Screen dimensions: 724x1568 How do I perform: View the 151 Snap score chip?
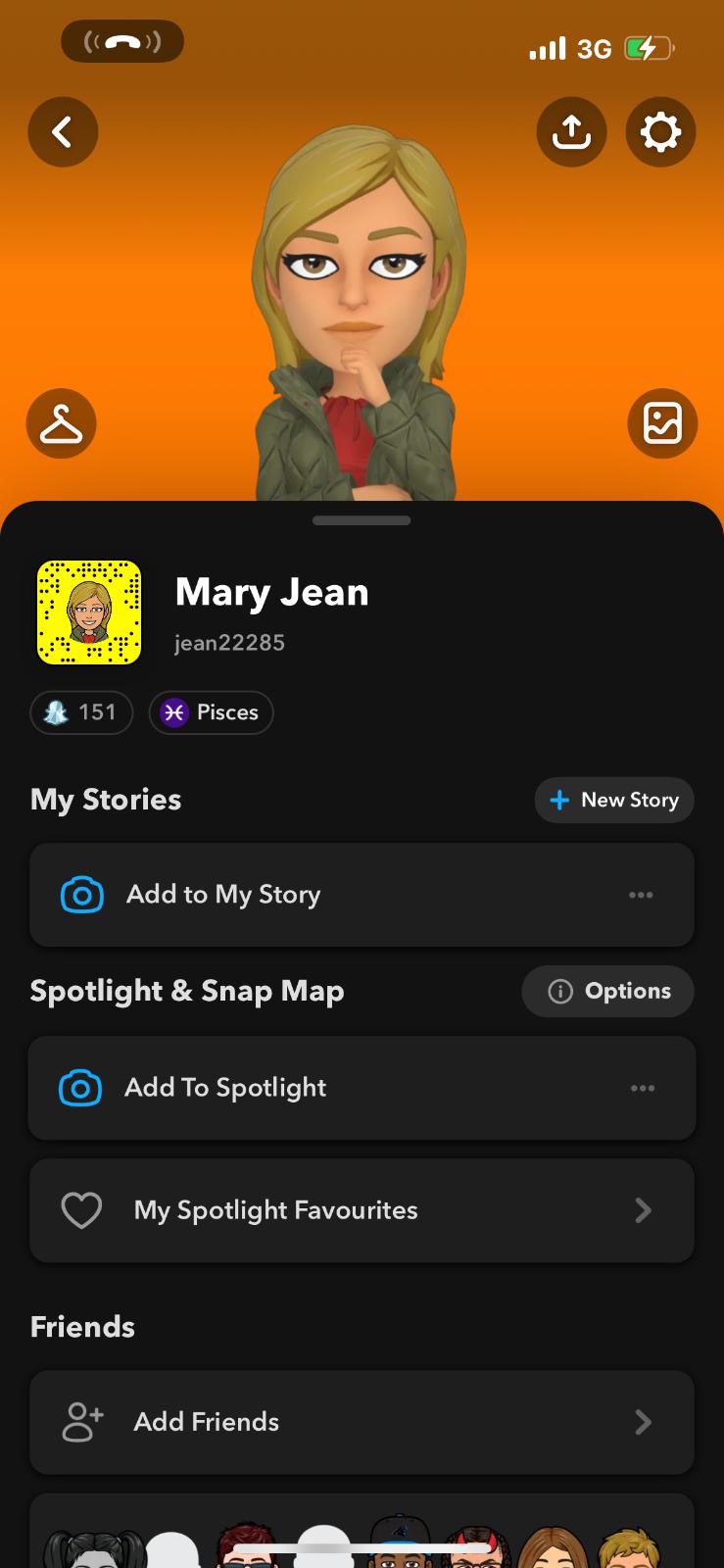(x=81, y=712)
